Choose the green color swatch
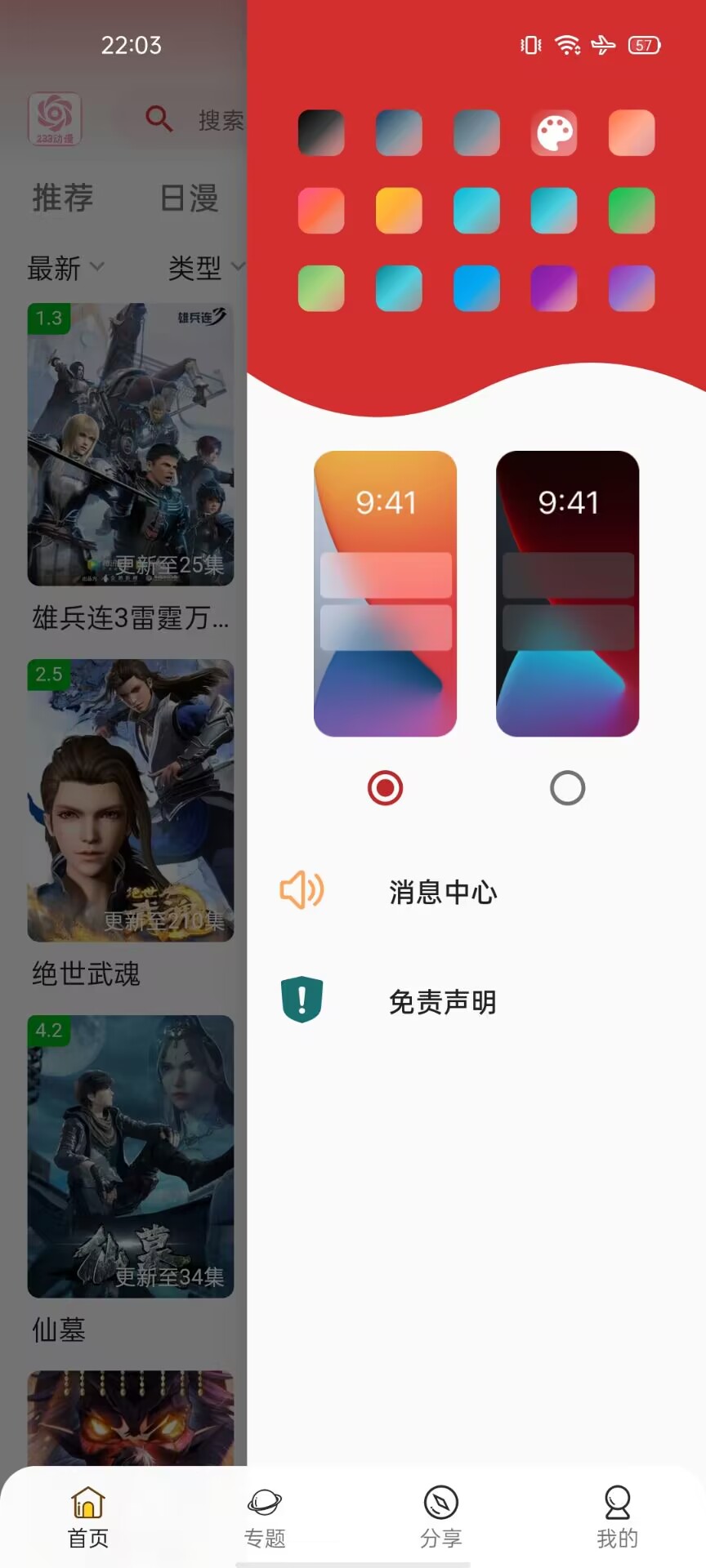 point(632,211)
